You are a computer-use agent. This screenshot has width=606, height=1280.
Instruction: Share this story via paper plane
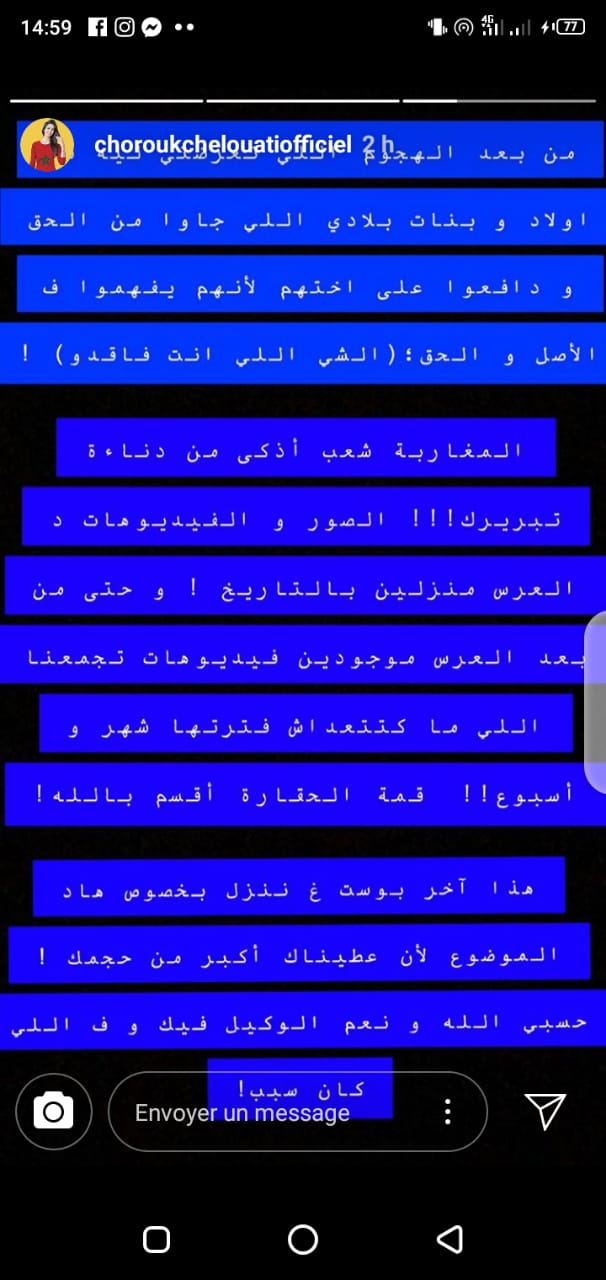coord(545,1110)
